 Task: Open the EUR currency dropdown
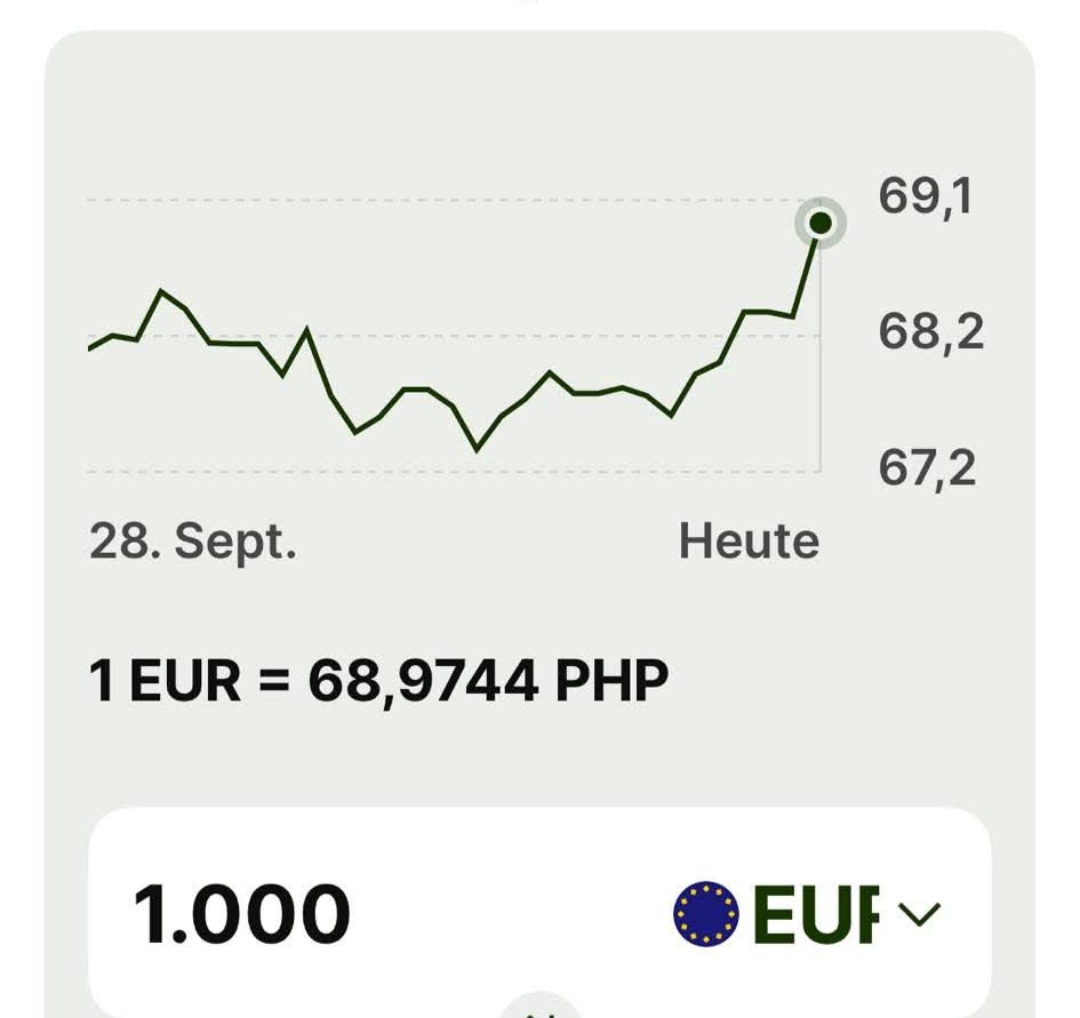click(x=808, y=913)
